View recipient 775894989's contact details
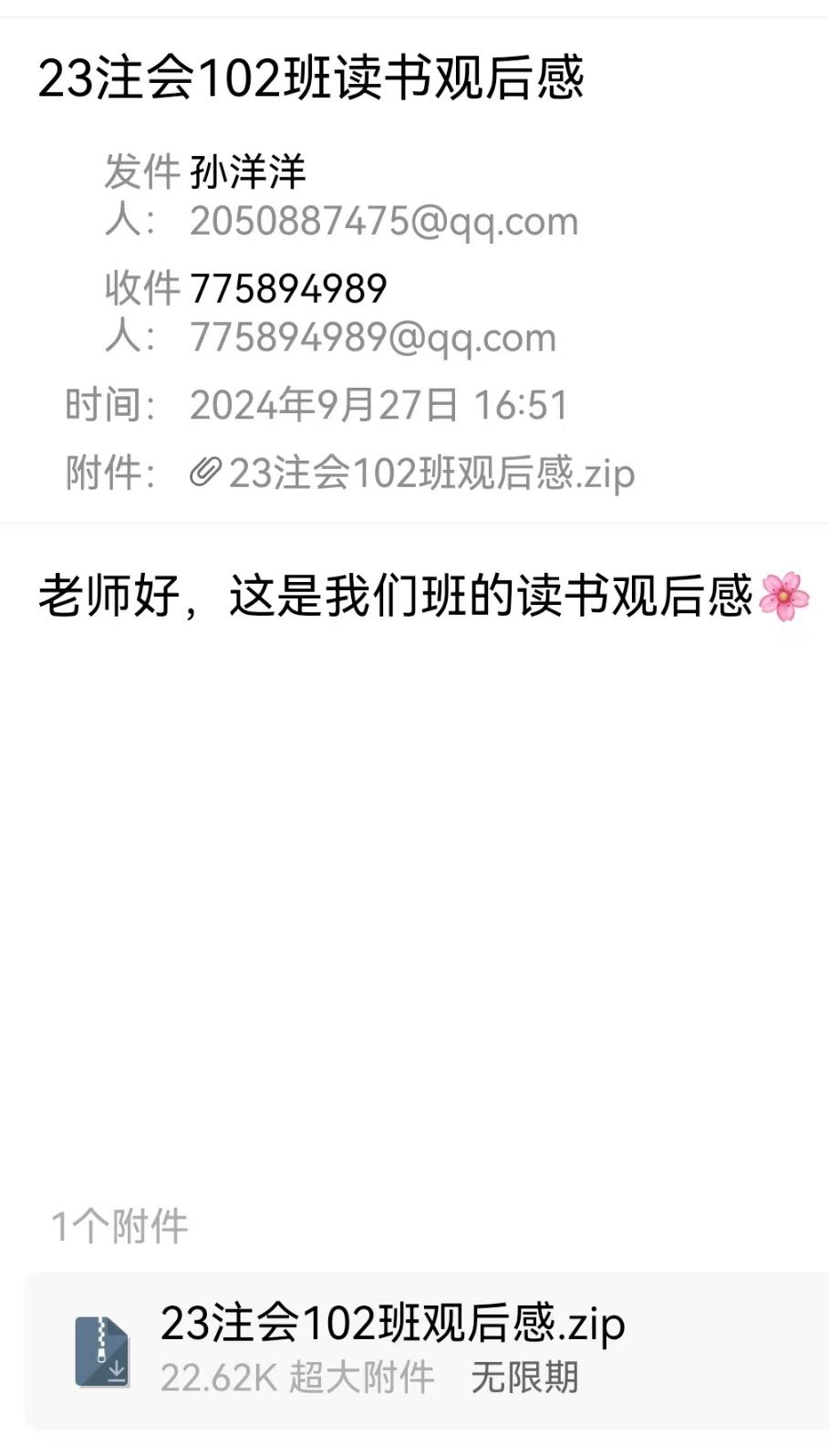829x1456 pixels. (288, 289)
